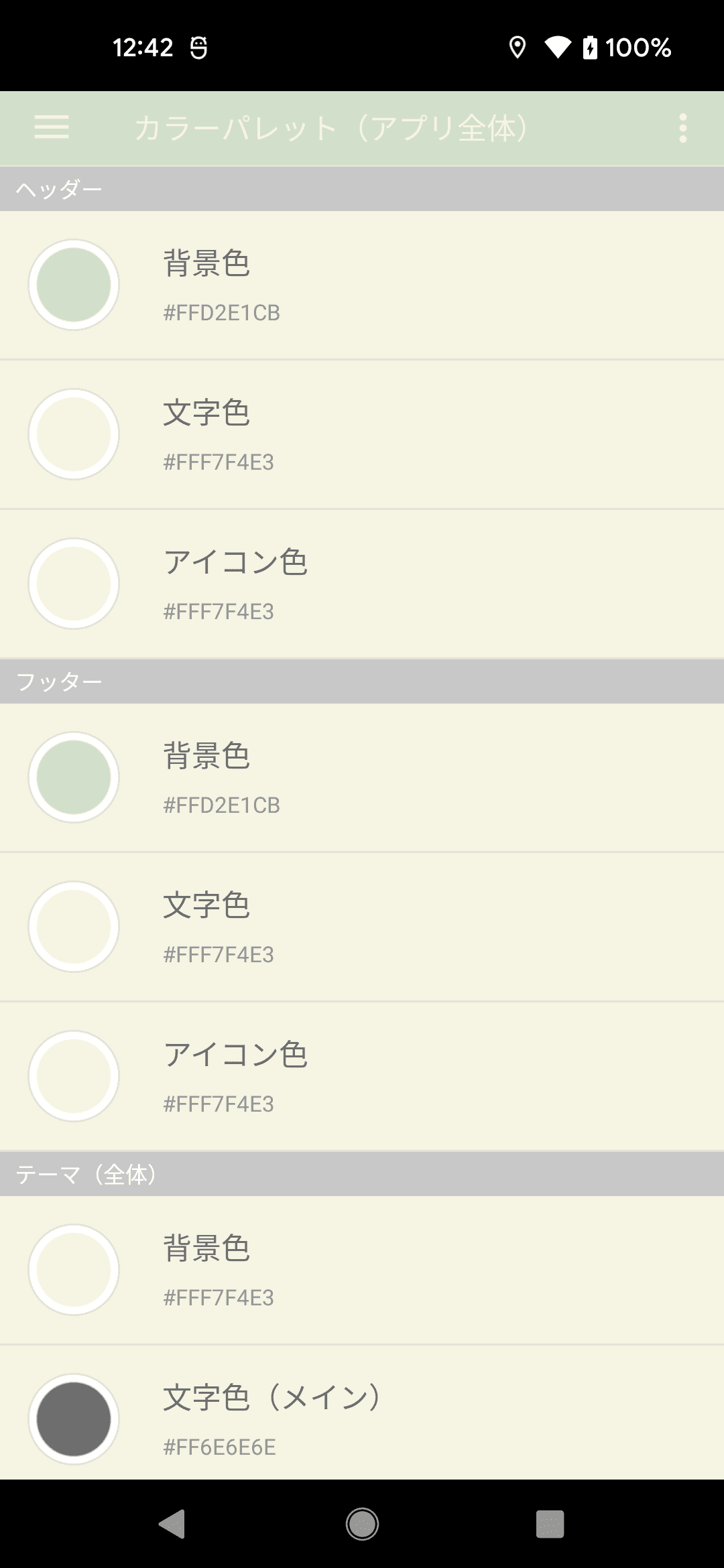Screen dimensions: 724x1568
Task: Open the hamburger drawer menu
Action: (52, 127)
